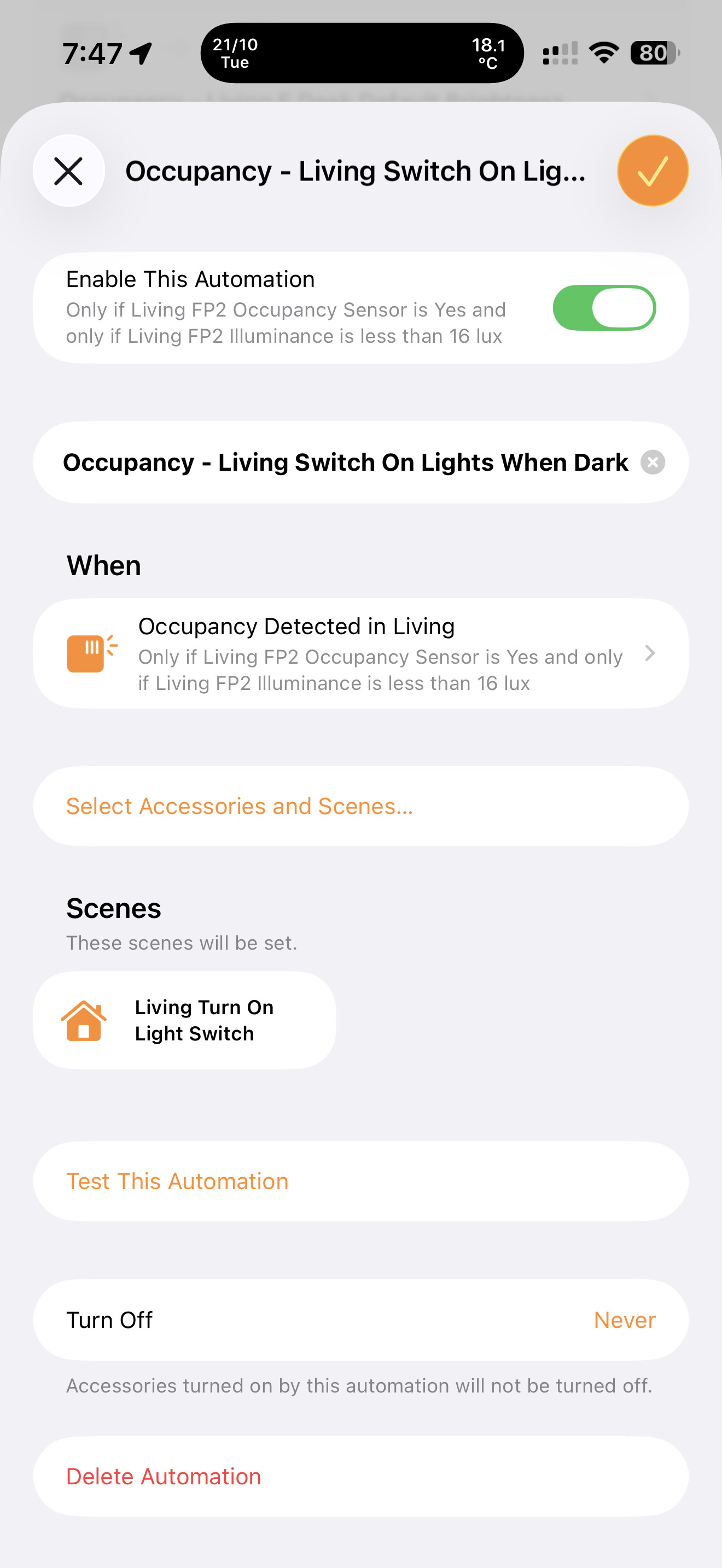722x1568 pixels.
Task: Clear the automation name text
Action: click(x=653, y=463)
